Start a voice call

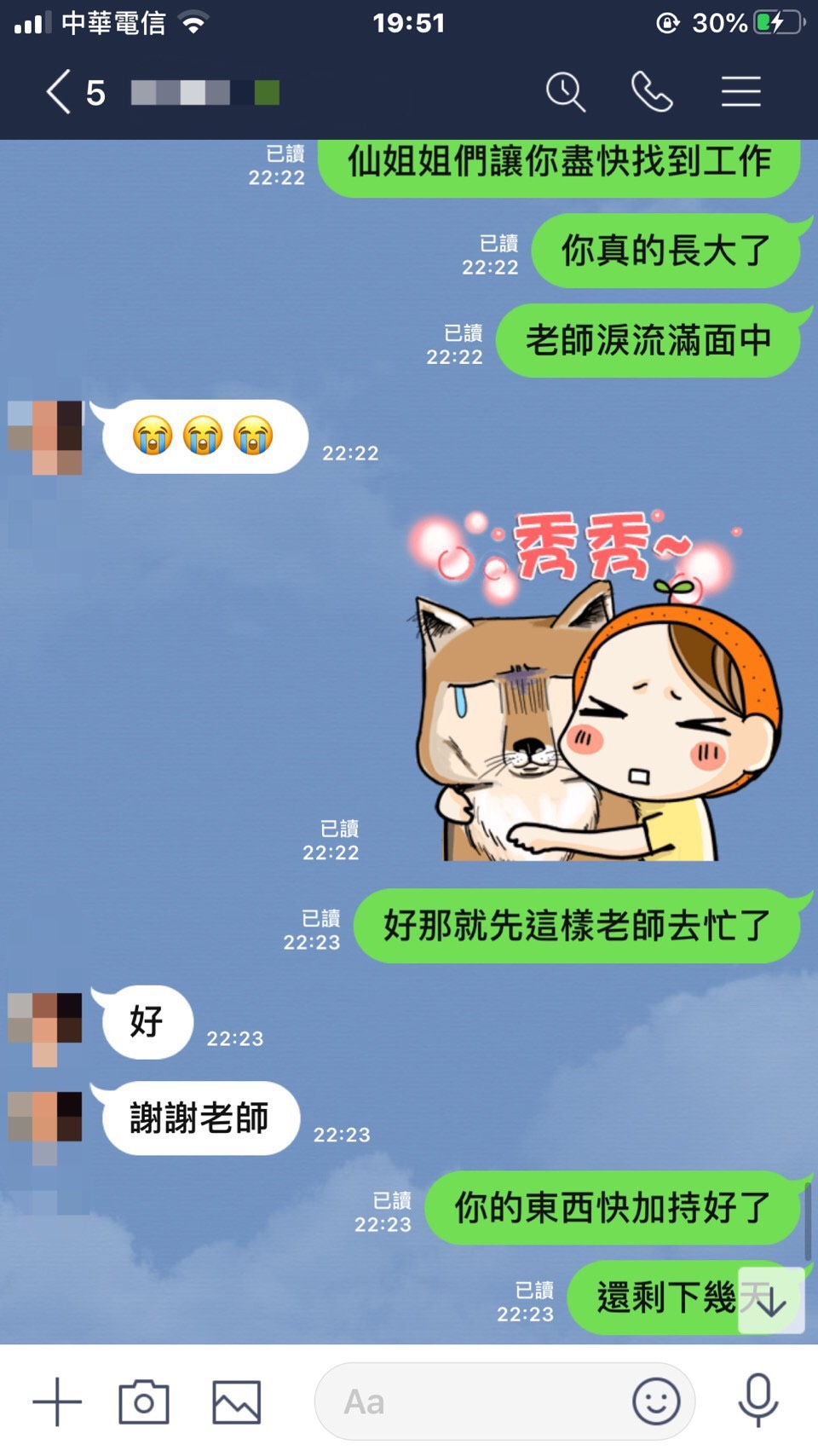pos(652,92)
